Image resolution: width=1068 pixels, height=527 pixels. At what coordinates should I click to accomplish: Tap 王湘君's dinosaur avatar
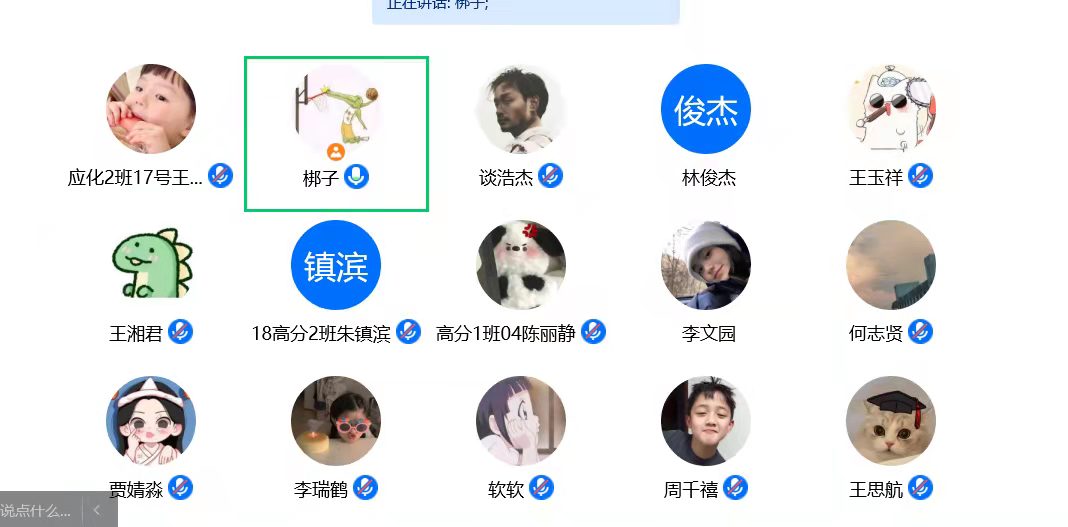(151, 265)
